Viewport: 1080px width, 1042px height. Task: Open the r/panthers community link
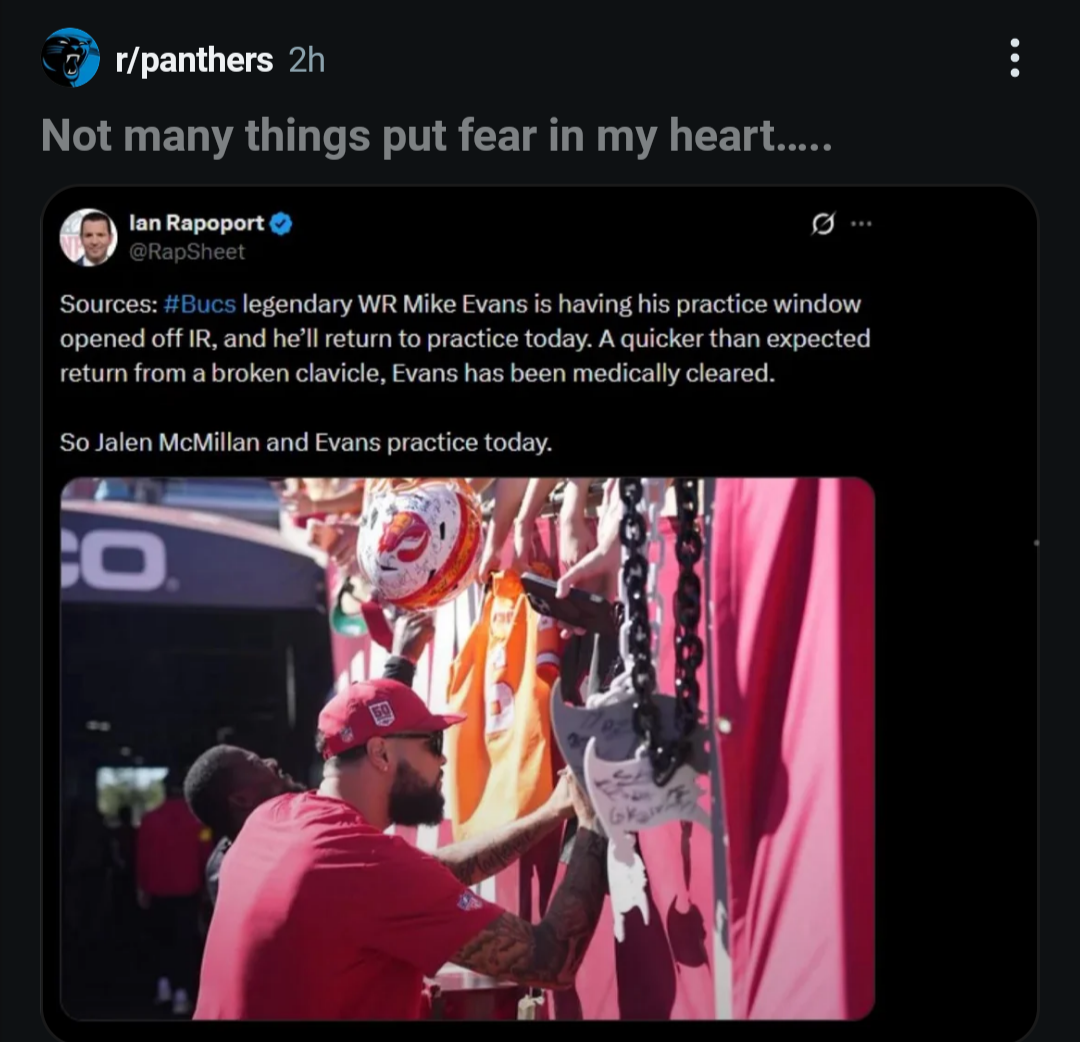(194, 60)
